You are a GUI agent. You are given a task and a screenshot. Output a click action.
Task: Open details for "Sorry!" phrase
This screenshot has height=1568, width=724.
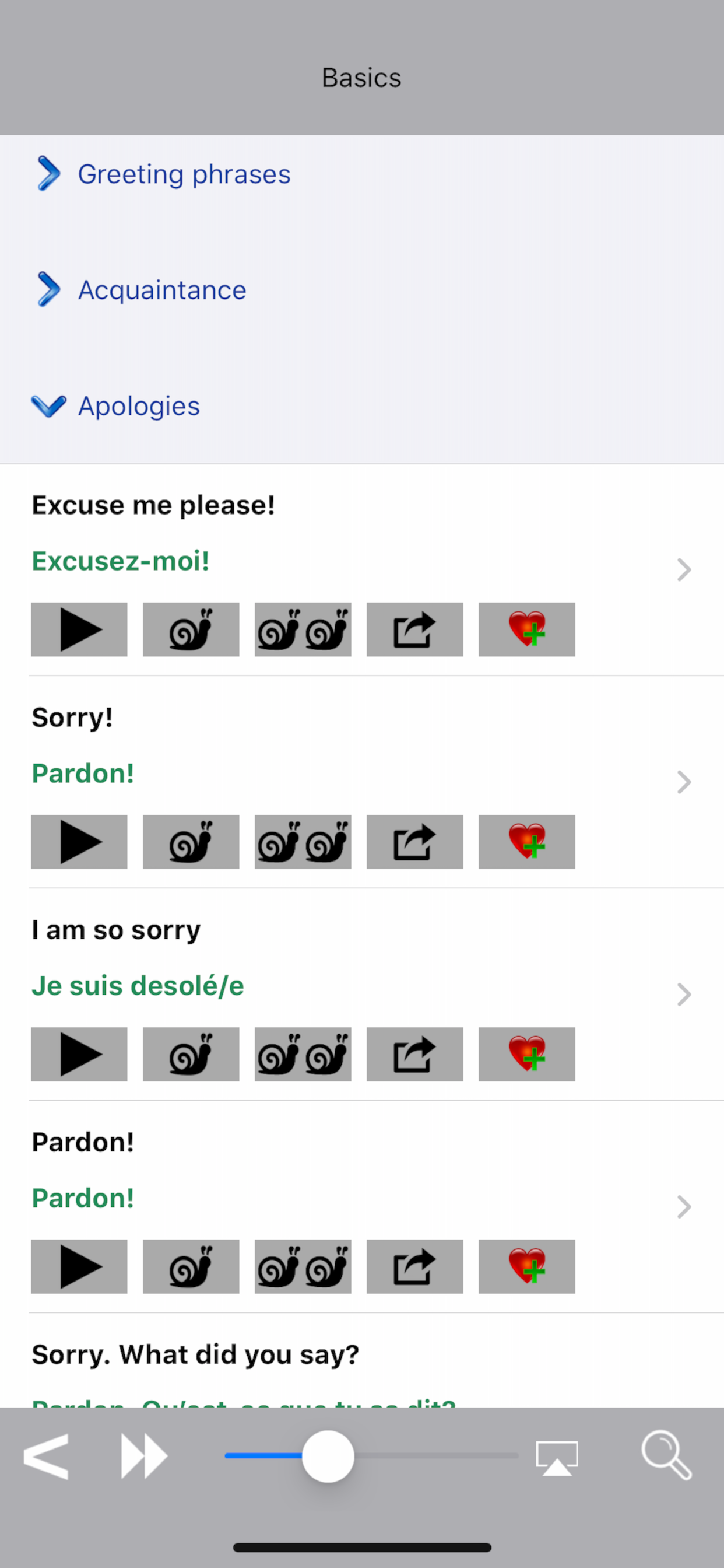click(x=684, y=782)
